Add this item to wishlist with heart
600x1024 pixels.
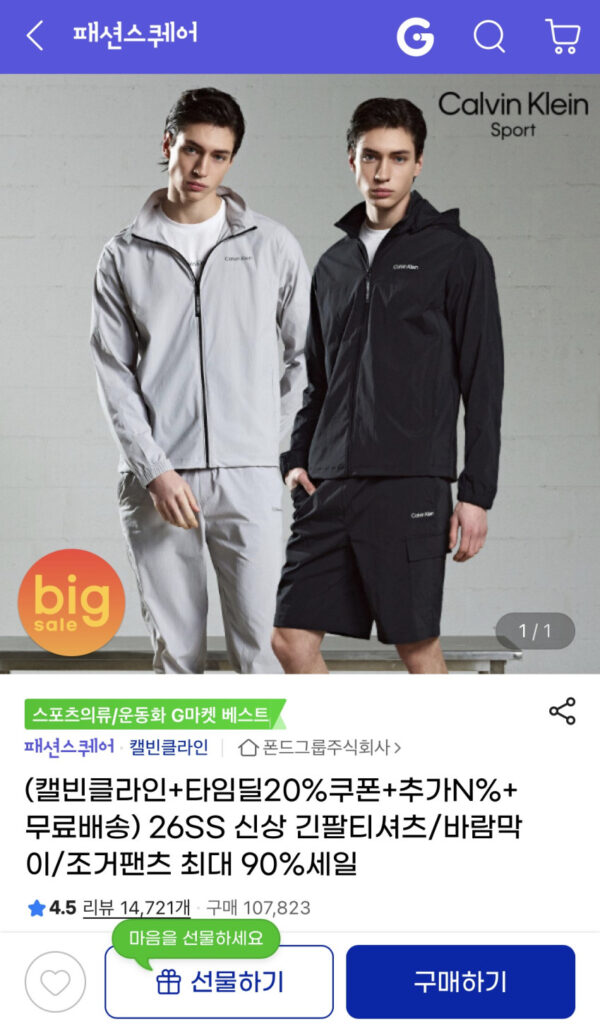pos(55,982)
